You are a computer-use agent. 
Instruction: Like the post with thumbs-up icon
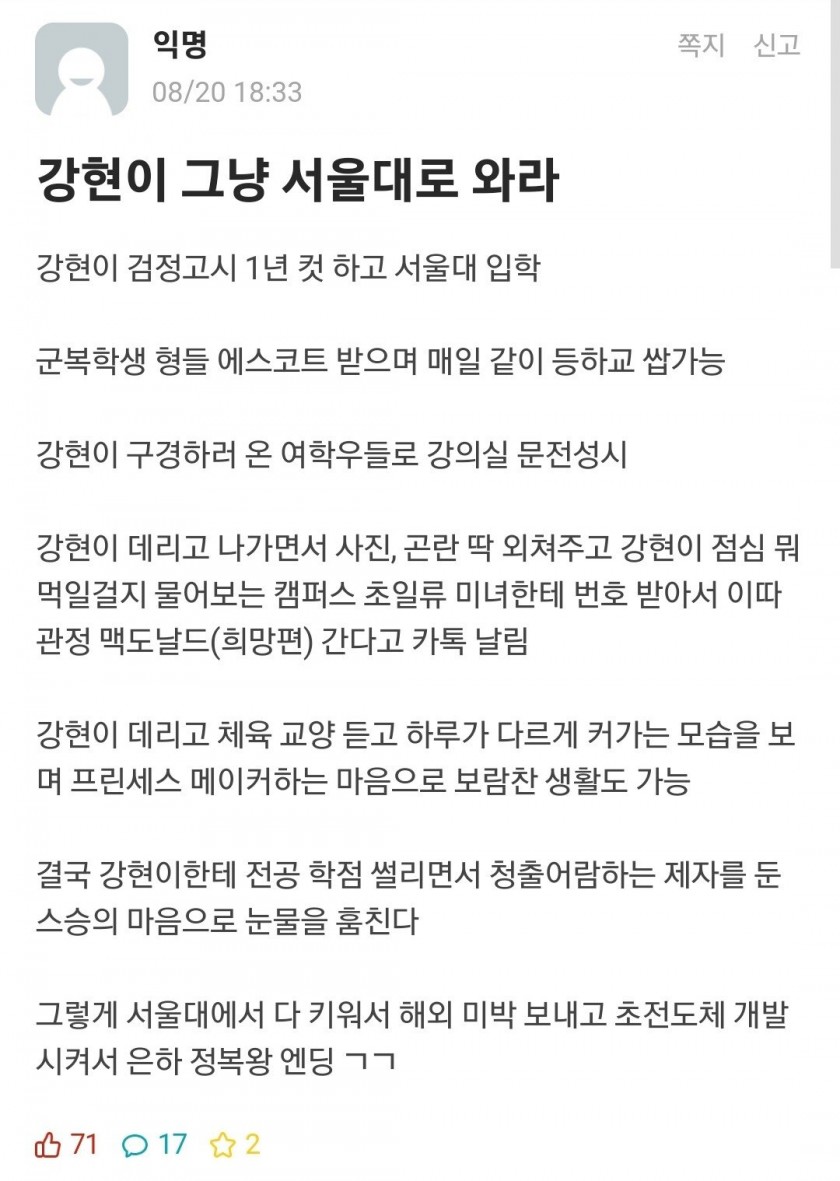tap(48, 1144)
